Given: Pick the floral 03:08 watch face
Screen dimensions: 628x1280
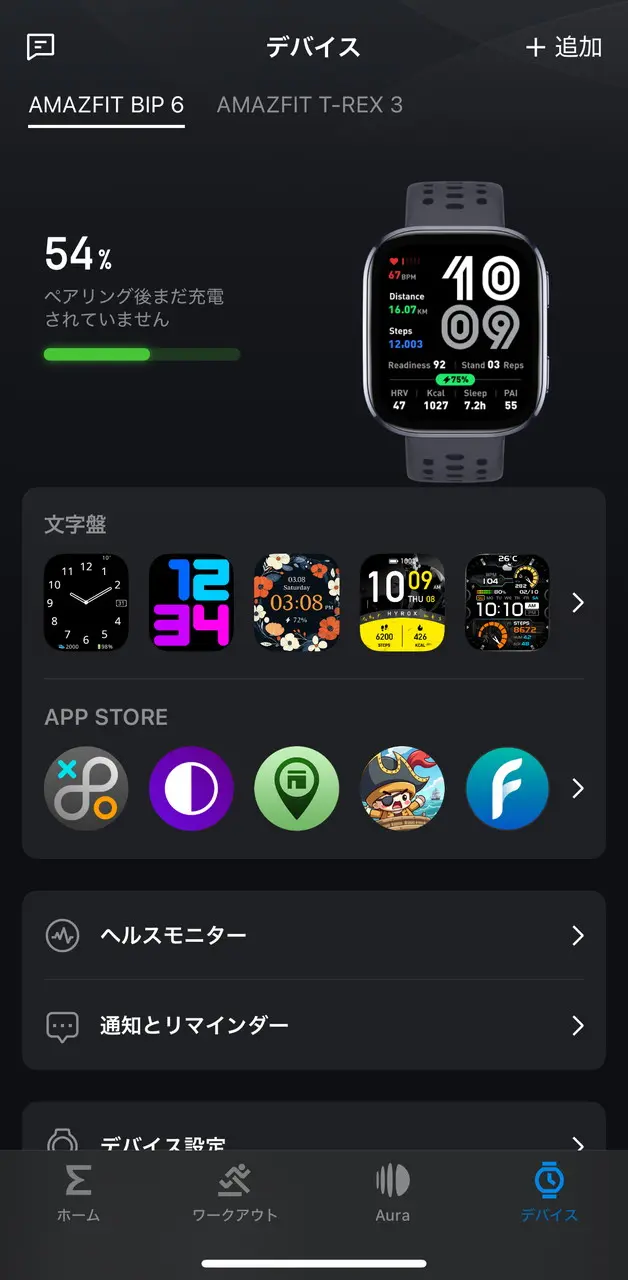Looking at the screenshot, I should click(296, 602).
